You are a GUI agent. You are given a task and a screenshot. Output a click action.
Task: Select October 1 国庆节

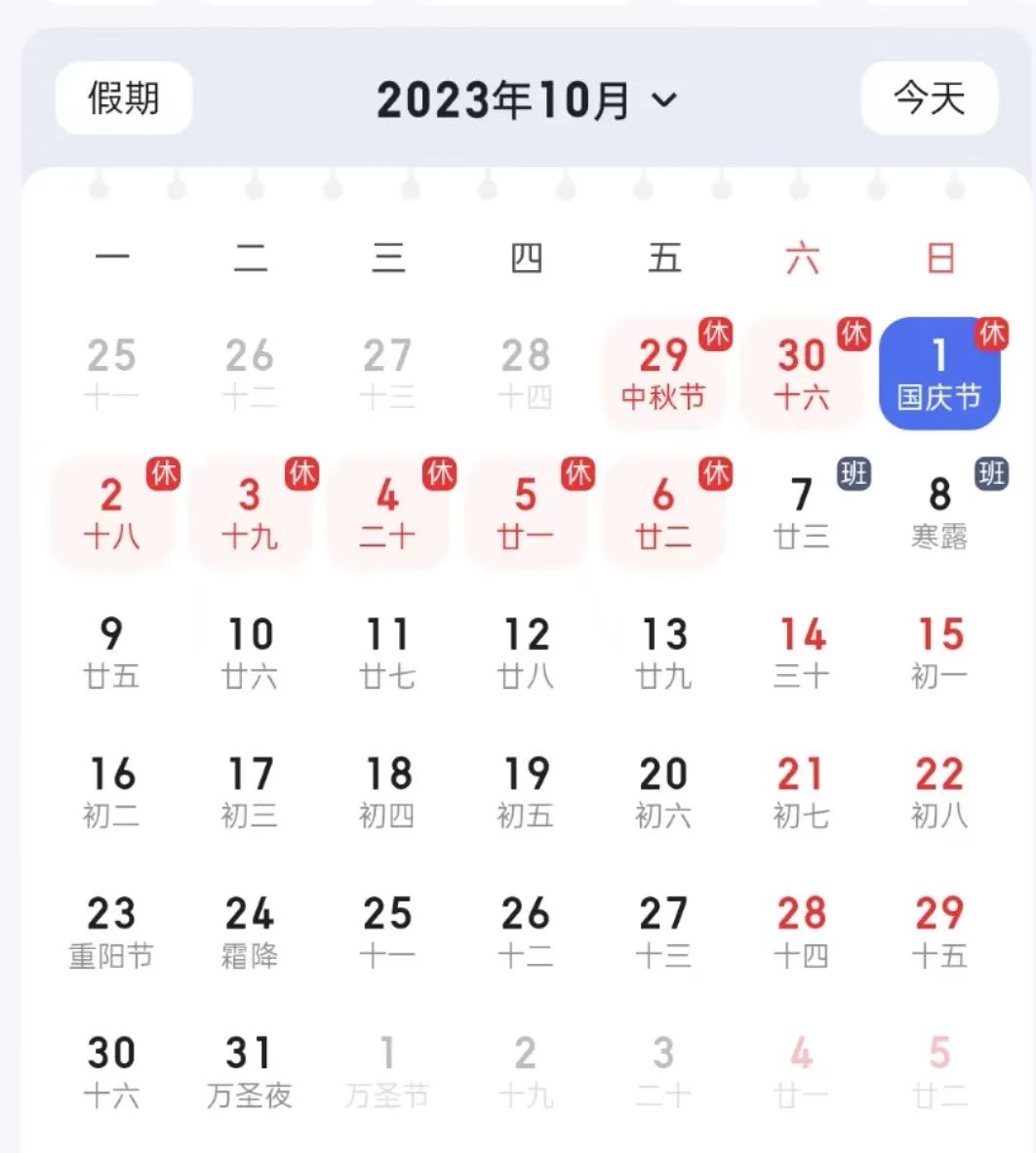pos(939,374)
